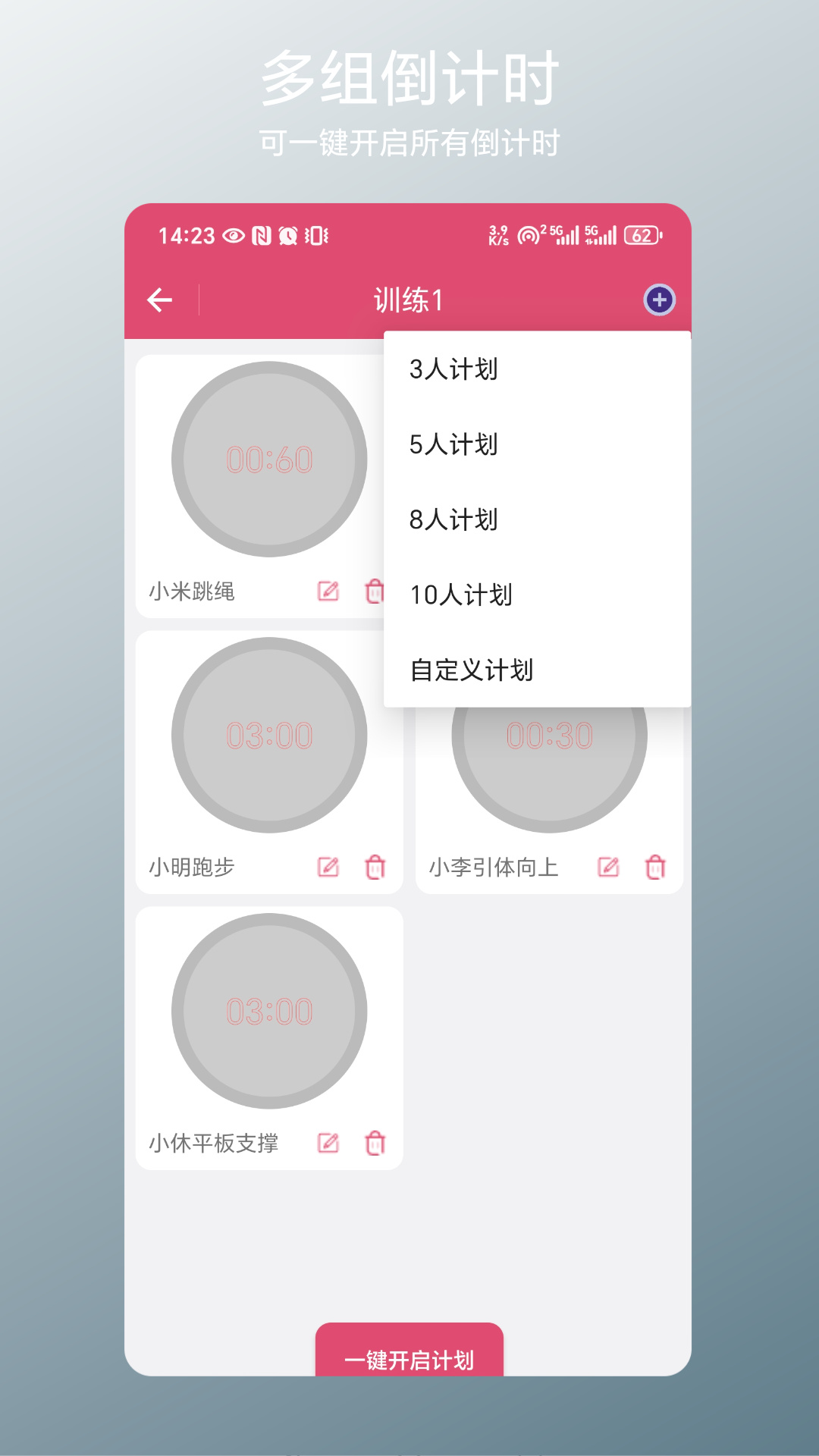This screenshot has width=819, height=1456.
Task: Click the trash icon next to 小李引体向上
Action: pyautogui.click(x=657, y=867)
